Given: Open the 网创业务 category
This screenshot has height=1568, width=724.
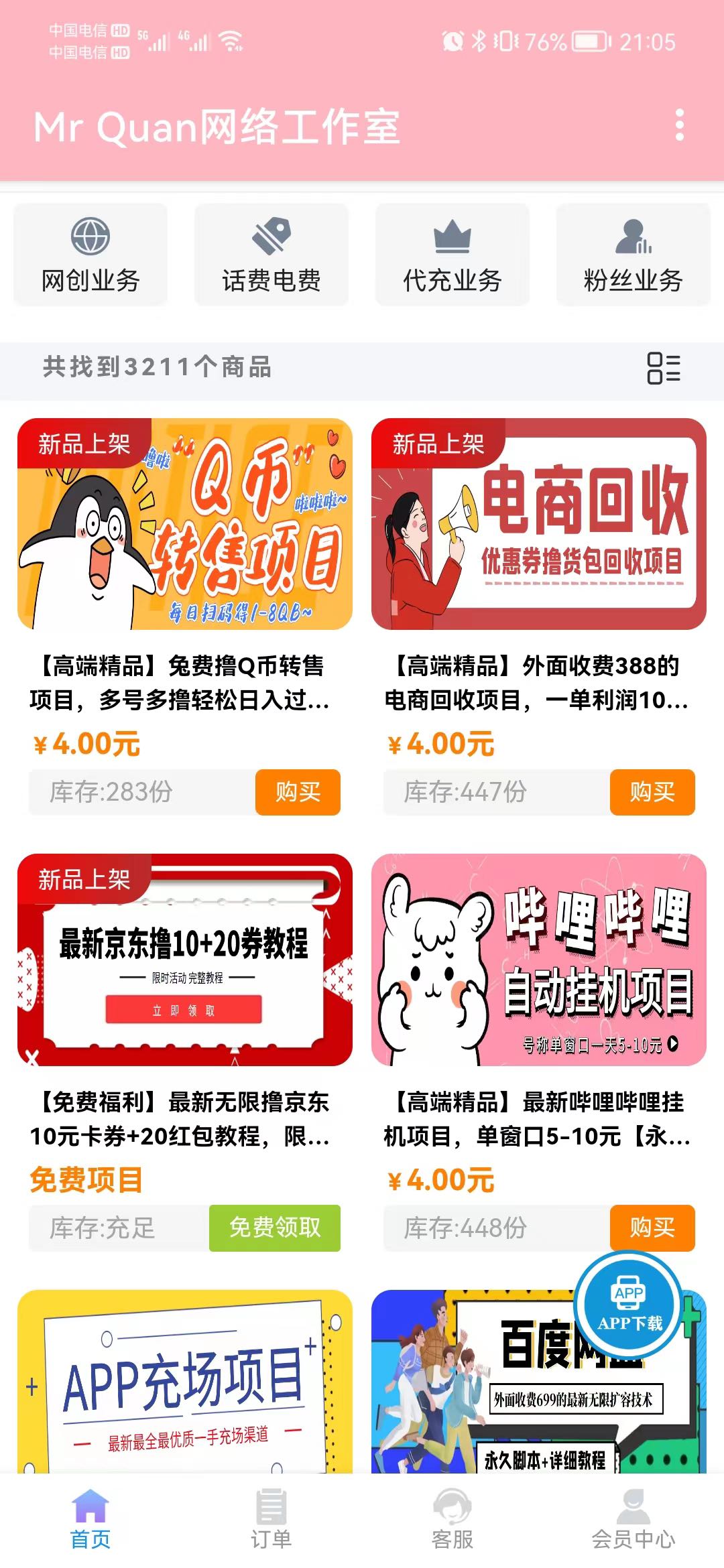Looking at the screenshot, I should 90,255.
